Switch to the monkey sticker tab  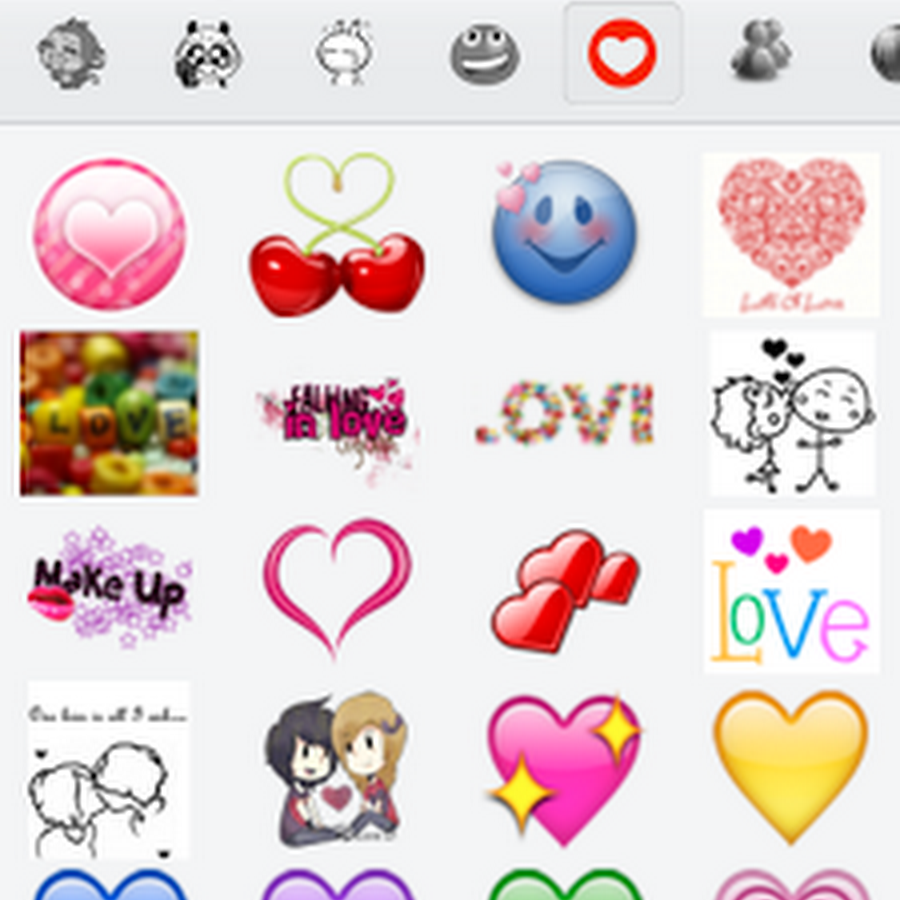click(x=71, y=53)
